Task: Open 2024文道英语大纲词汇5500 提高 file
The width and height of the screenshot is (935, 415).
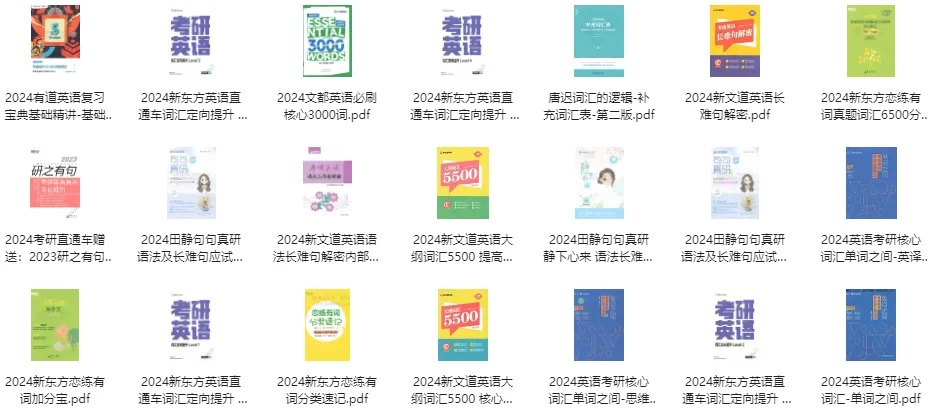Action: click(x=463, y=184)
